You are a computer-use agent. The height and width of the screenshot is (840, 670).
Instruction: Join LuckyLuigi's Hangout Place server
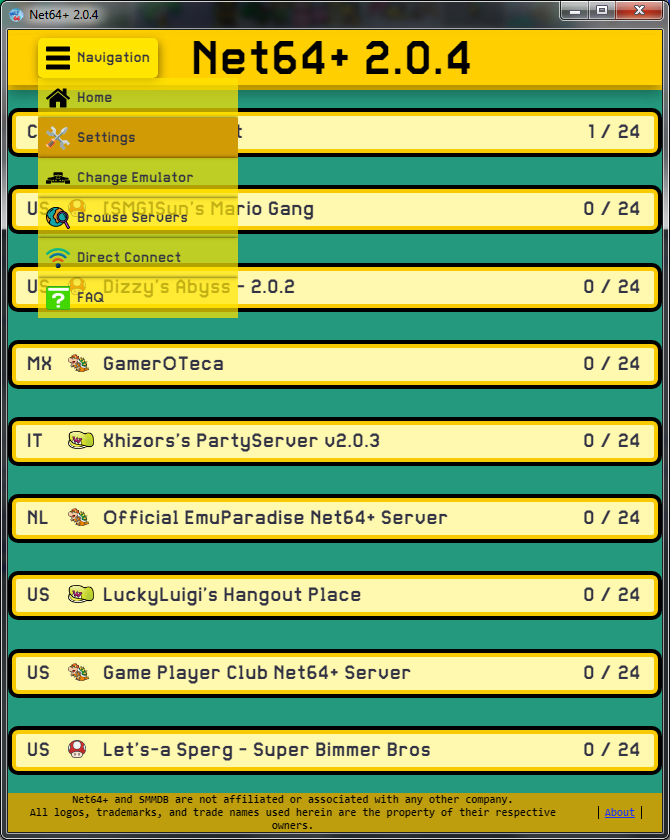click(334, 595)
